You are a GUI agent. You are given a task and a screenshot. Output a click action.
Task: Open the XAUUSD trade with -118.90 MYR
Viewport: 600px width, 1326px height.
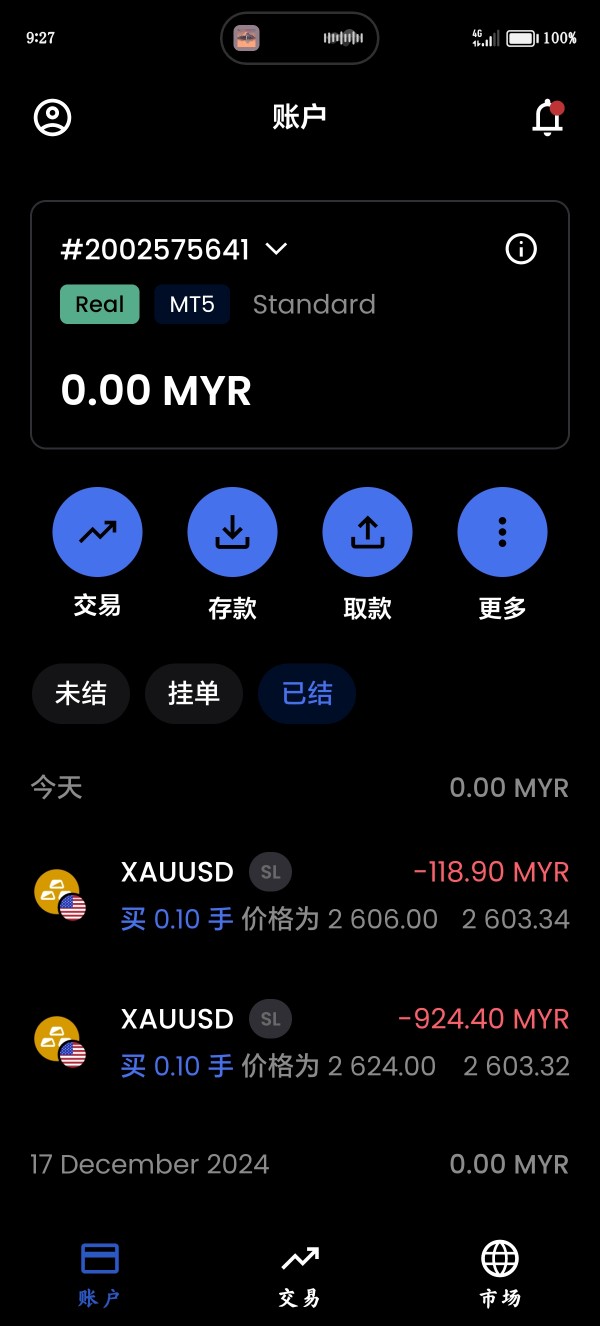click(300, 895)
